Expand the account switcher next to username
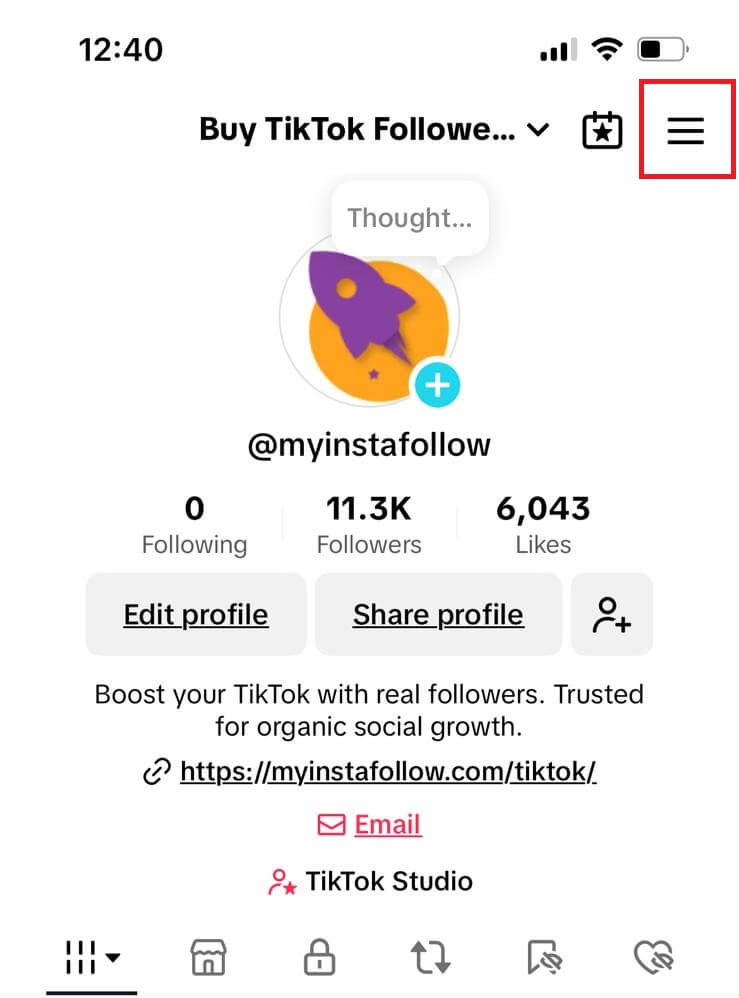Screen dimensions: 739x998 [x=538, y=130]
